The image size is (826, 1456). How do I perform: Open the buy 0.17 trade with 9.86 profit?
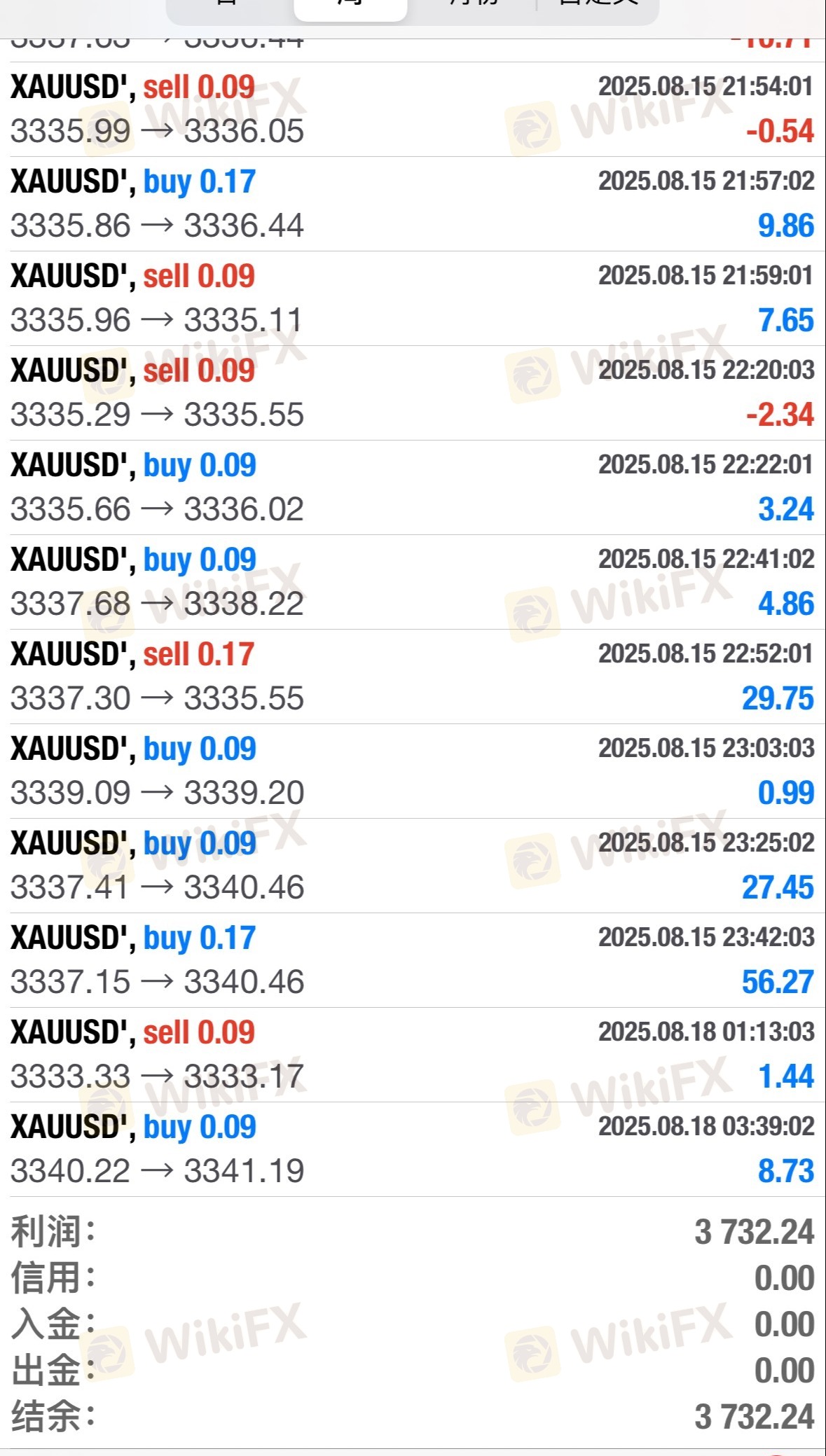pyautogui.click(x=413, y=204)
